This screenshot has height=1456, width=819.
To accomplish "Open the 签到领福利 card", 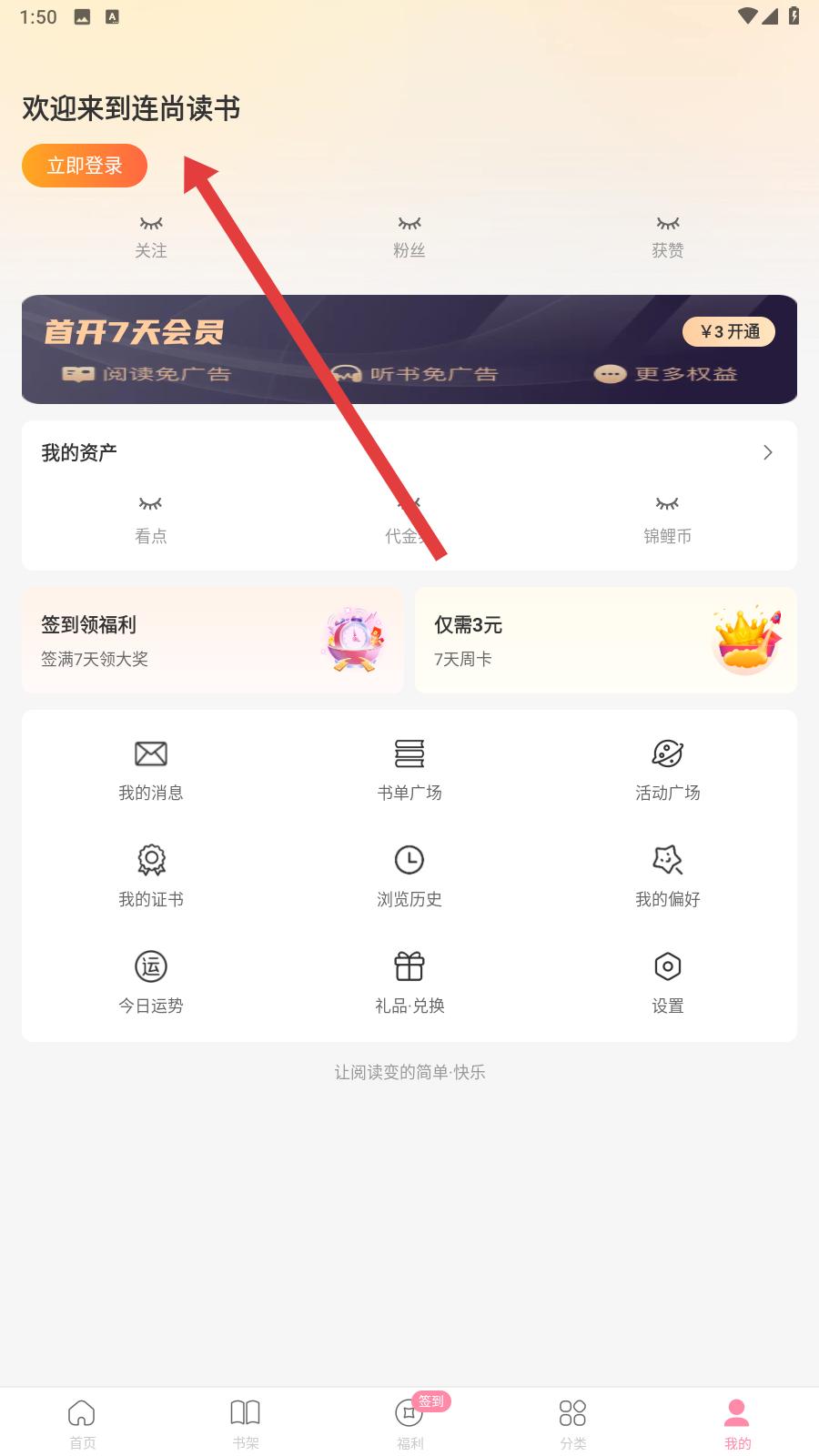I will pos(212,641).
